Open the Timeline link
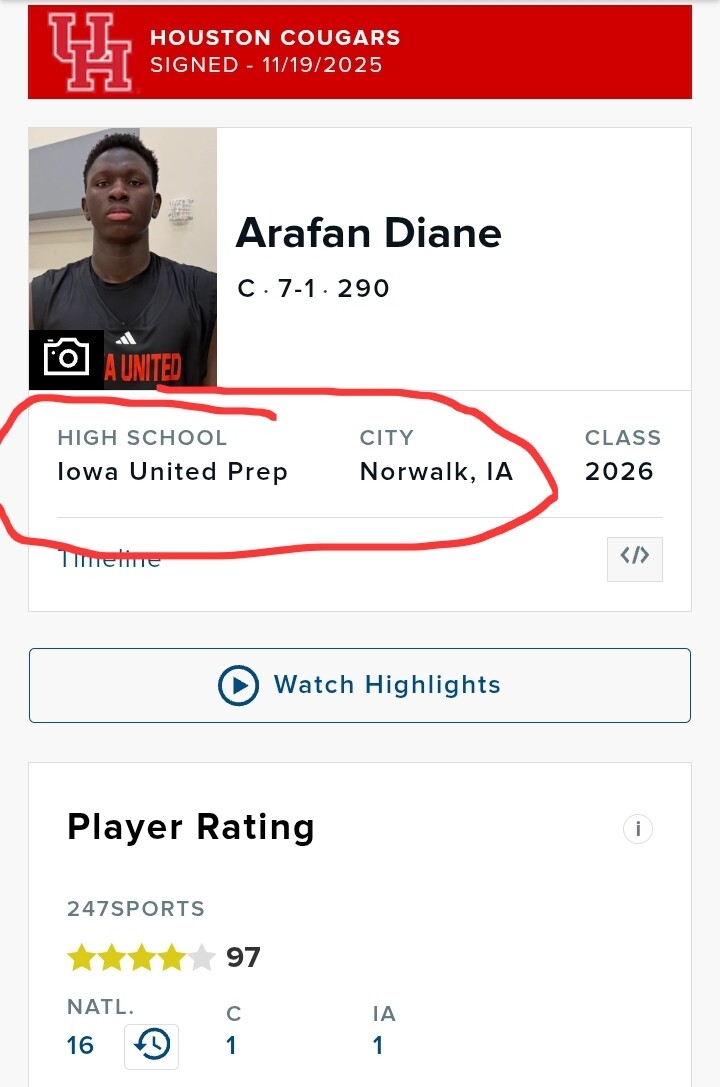The height and width of the screenshot is (1087, 720). point(110,562)
